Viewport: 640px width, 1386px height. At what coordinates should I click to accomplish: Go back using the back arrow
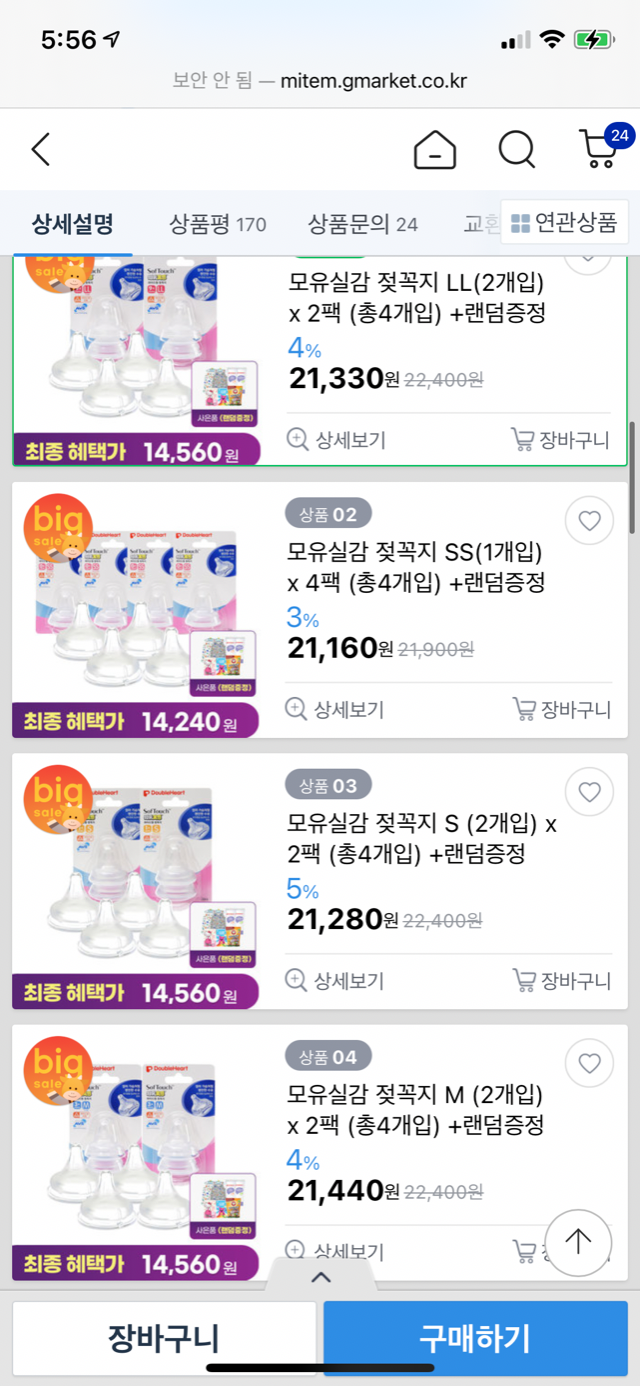[40, 150]
